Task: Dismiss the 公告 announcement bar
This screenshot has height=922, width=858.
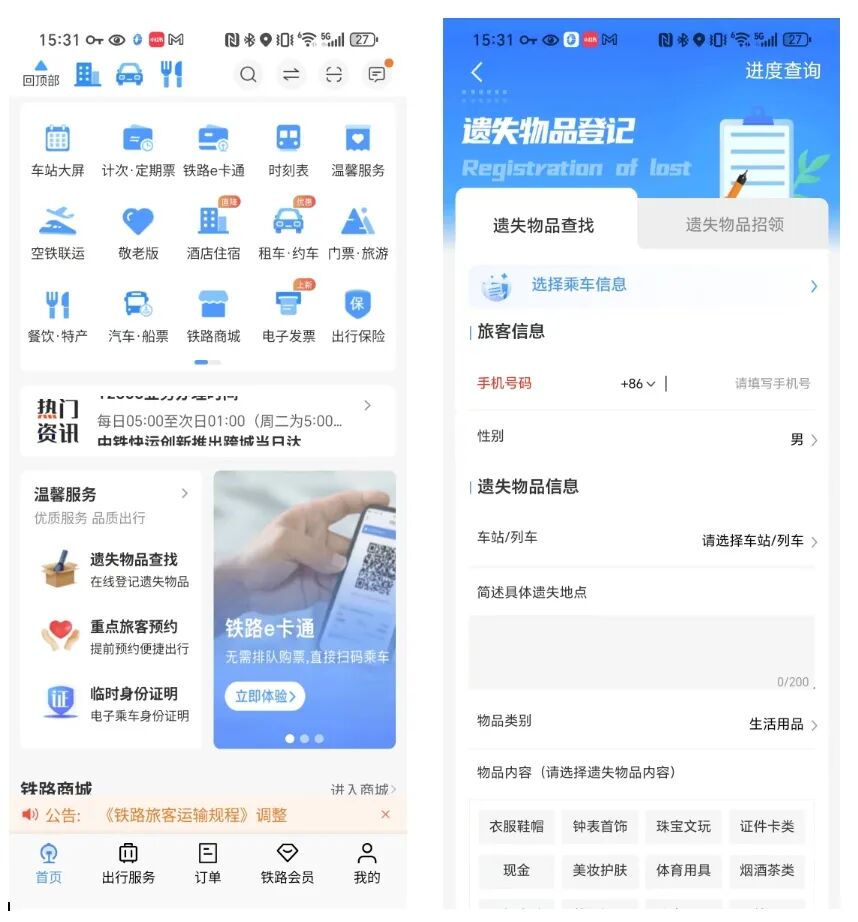Action: [x=385, y=815]
